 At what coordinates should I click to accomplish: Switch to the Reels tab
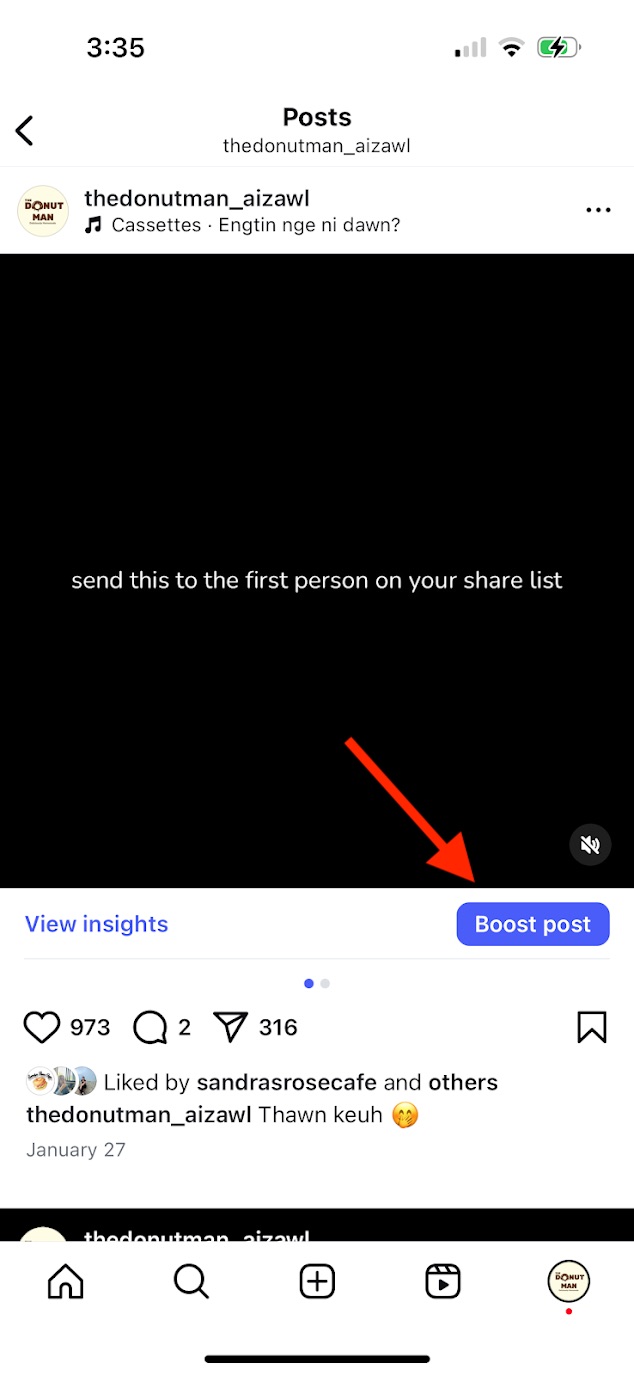[x=442, y=1281]
